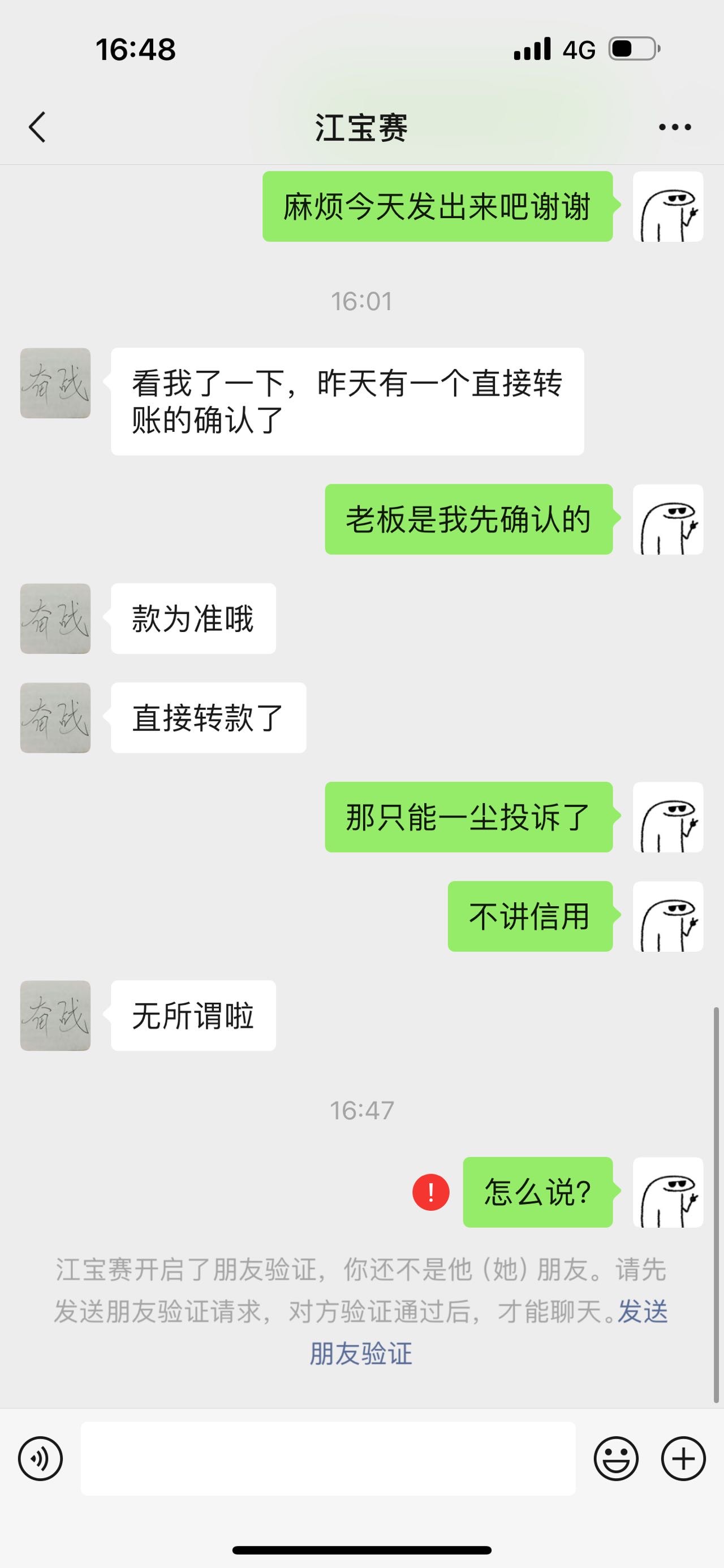Go back to the chat list
This screenshot has height=1568, width=724.
[37, 127]
